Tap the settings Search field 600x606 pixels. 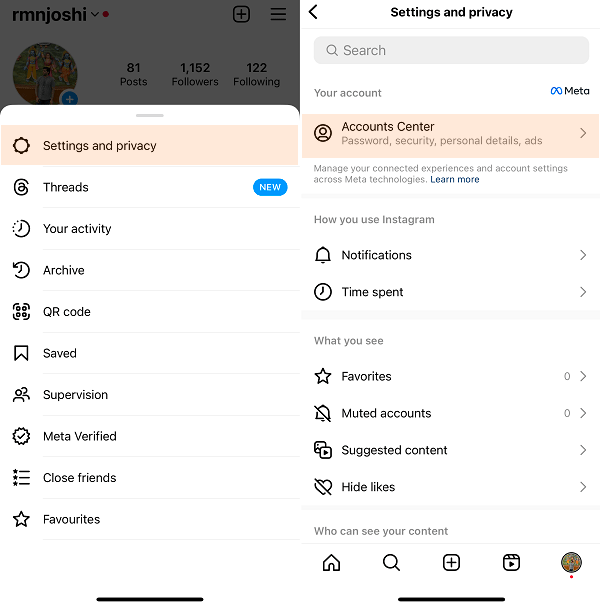pyautogui.click(x=450, y=50)
